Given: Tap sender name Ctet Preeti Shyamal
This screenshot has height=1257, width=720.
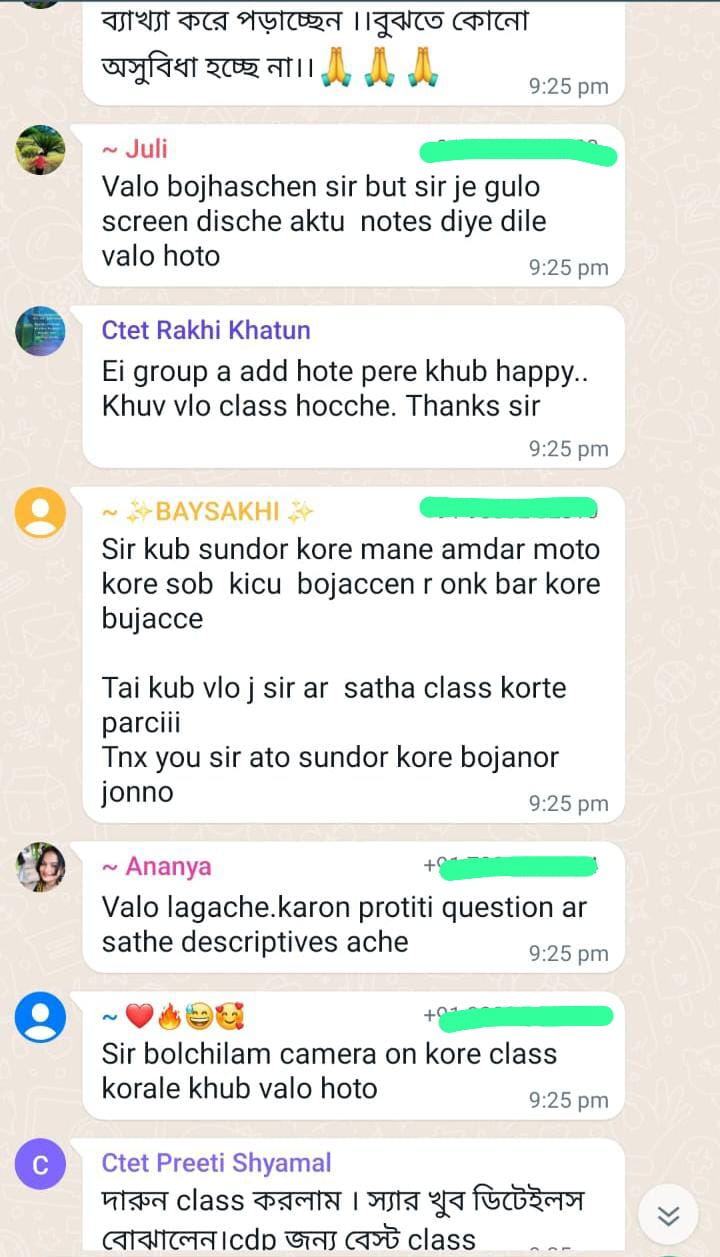Looking at the screenshot, I should click(217, 1163).
